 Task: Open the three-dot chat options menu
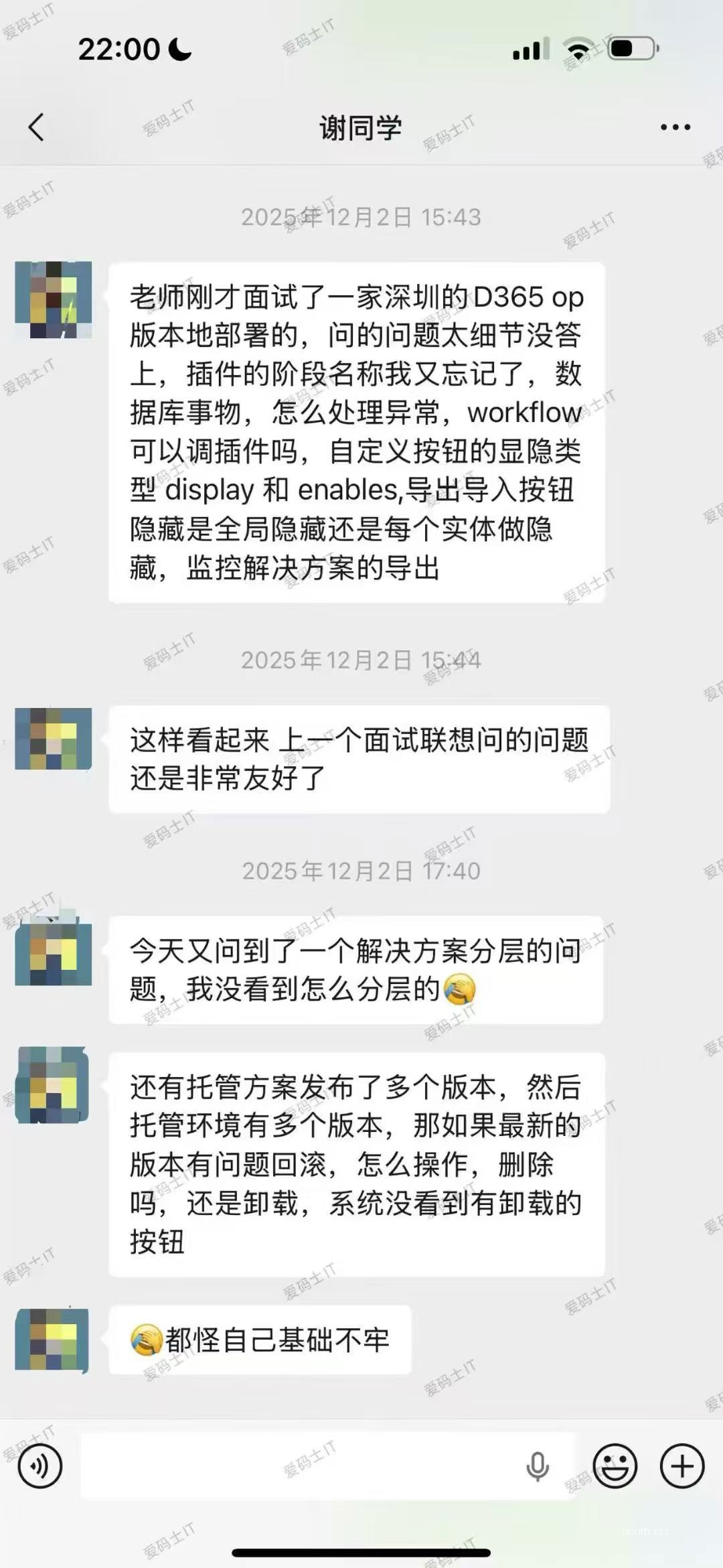pos(675,127)
